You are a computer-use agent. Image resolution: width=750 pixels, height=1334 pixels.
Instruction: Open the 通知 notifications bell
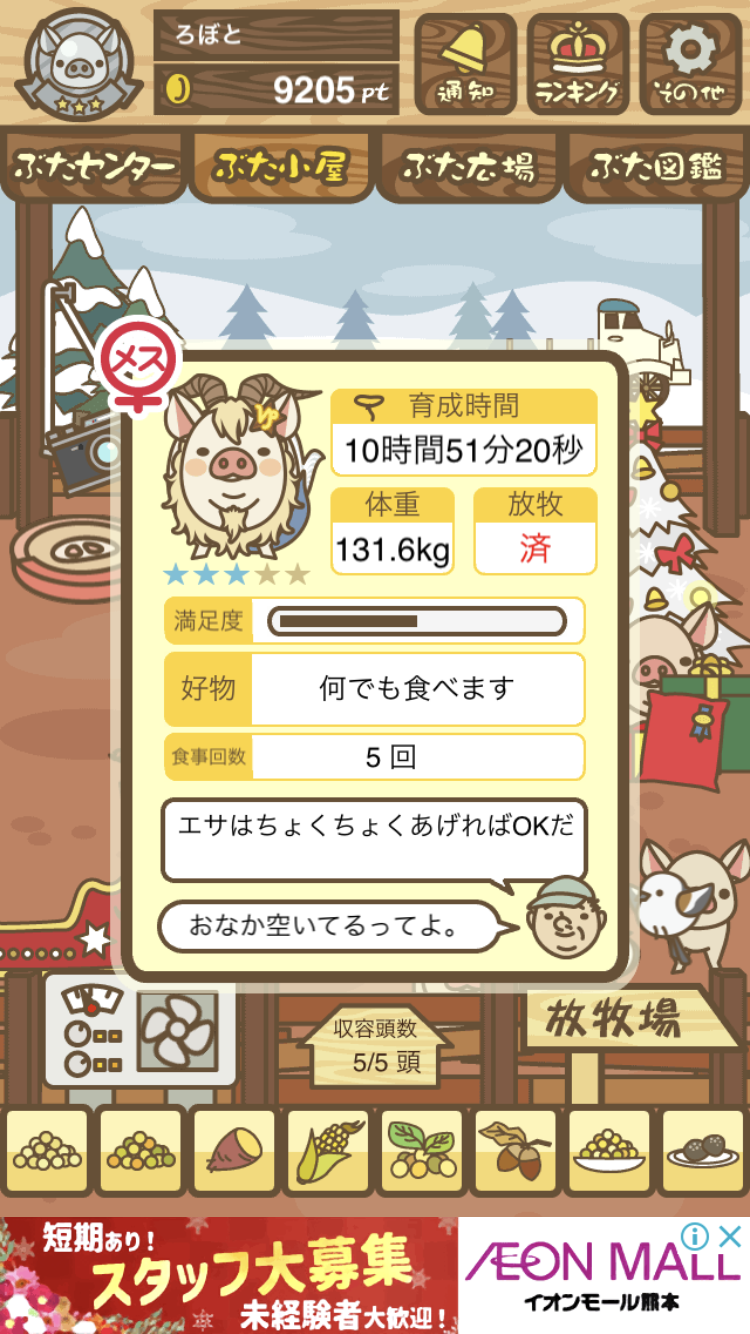point(465,63)
